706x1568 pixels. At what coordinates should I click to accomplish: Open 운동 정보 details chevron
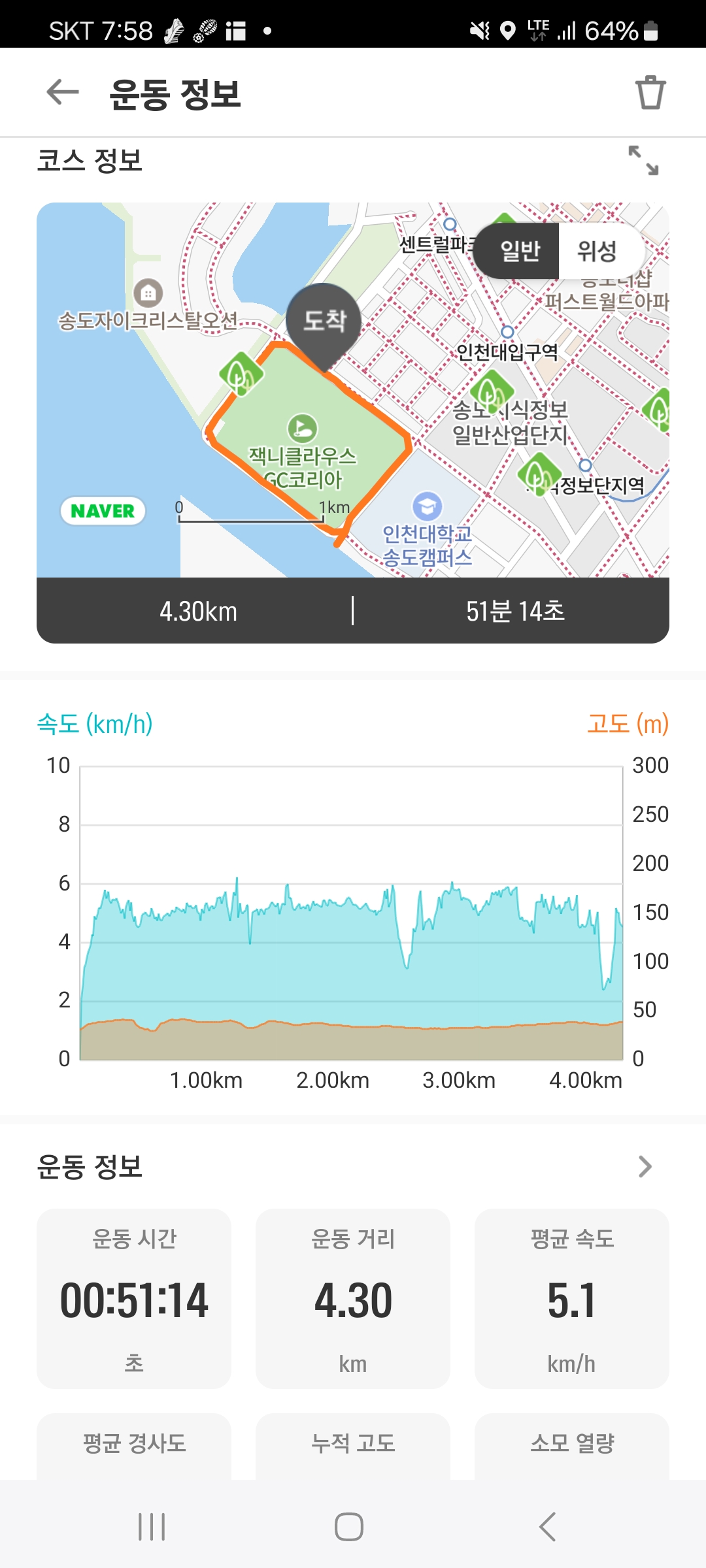pos(645,1166)
